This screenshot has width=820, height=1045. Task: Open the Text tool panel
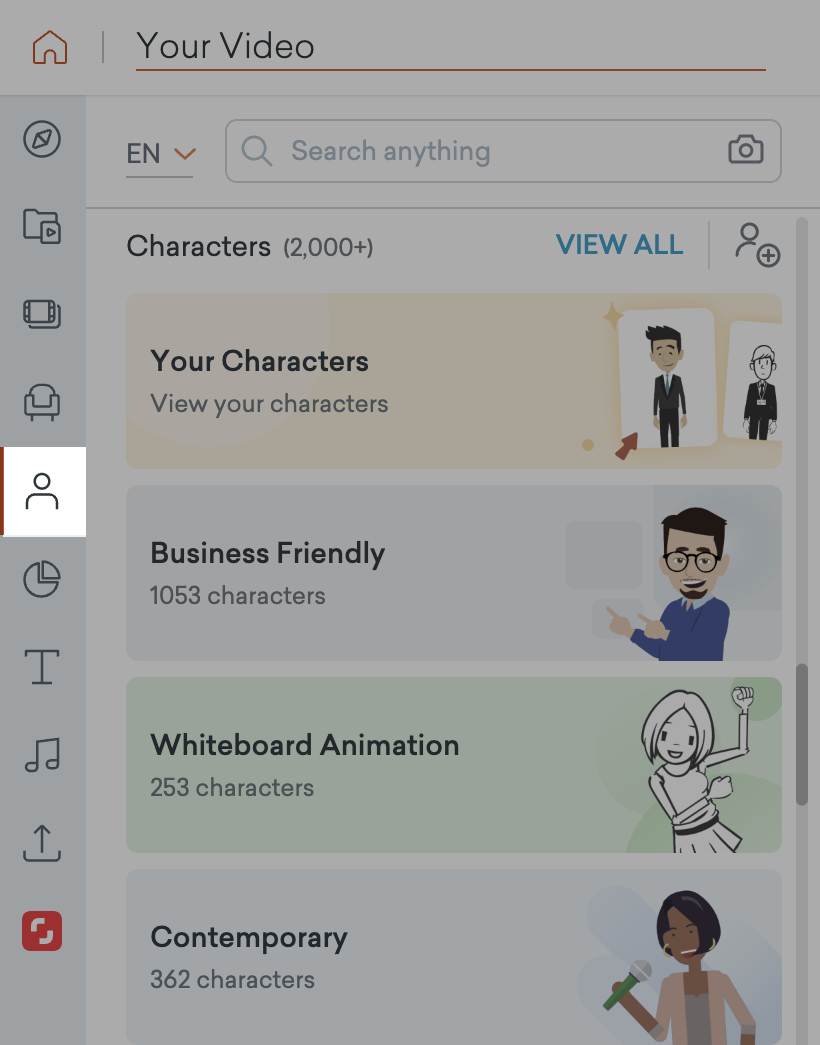(42, 667)
